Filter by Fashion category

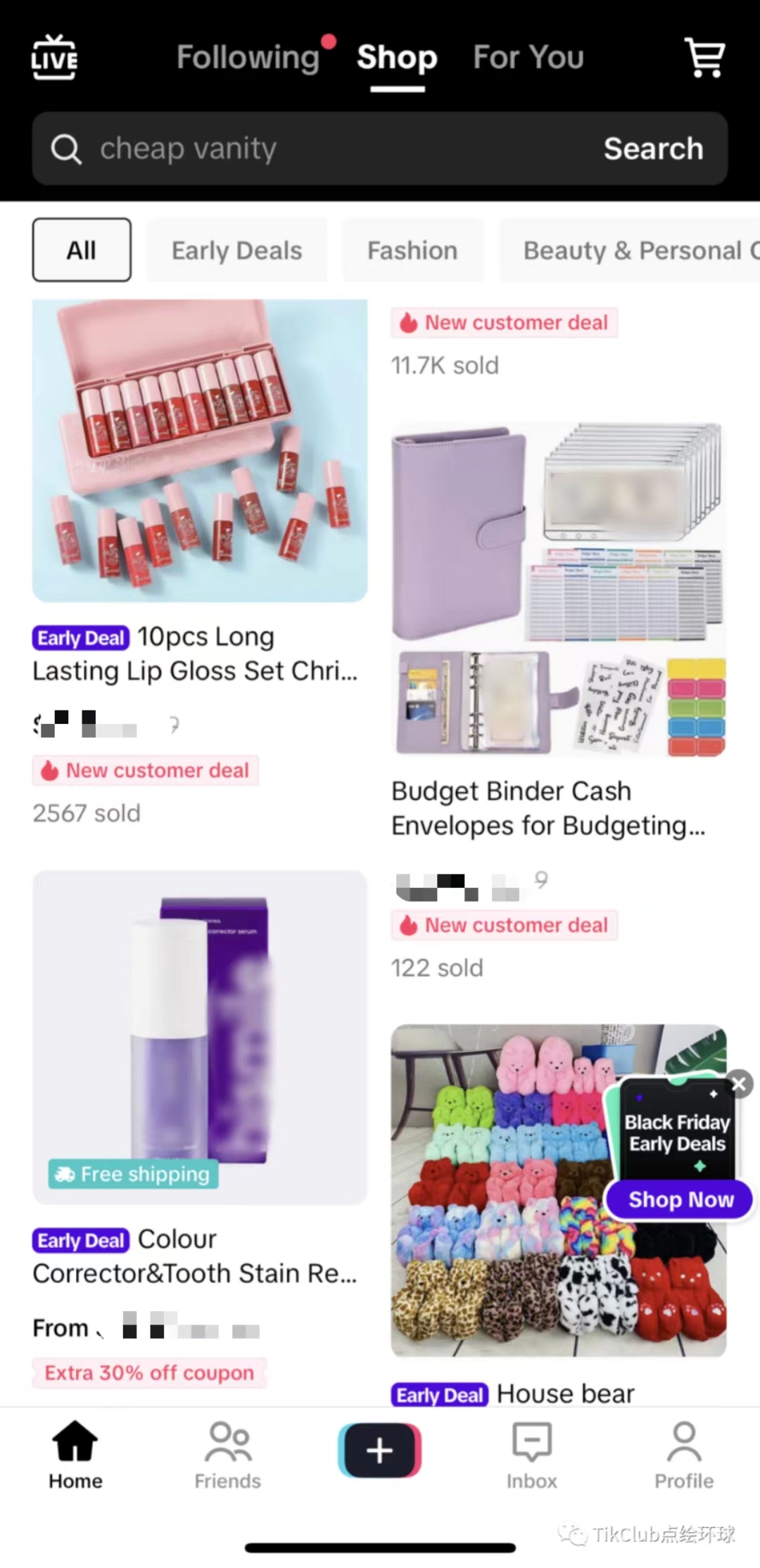click(412, 250)
